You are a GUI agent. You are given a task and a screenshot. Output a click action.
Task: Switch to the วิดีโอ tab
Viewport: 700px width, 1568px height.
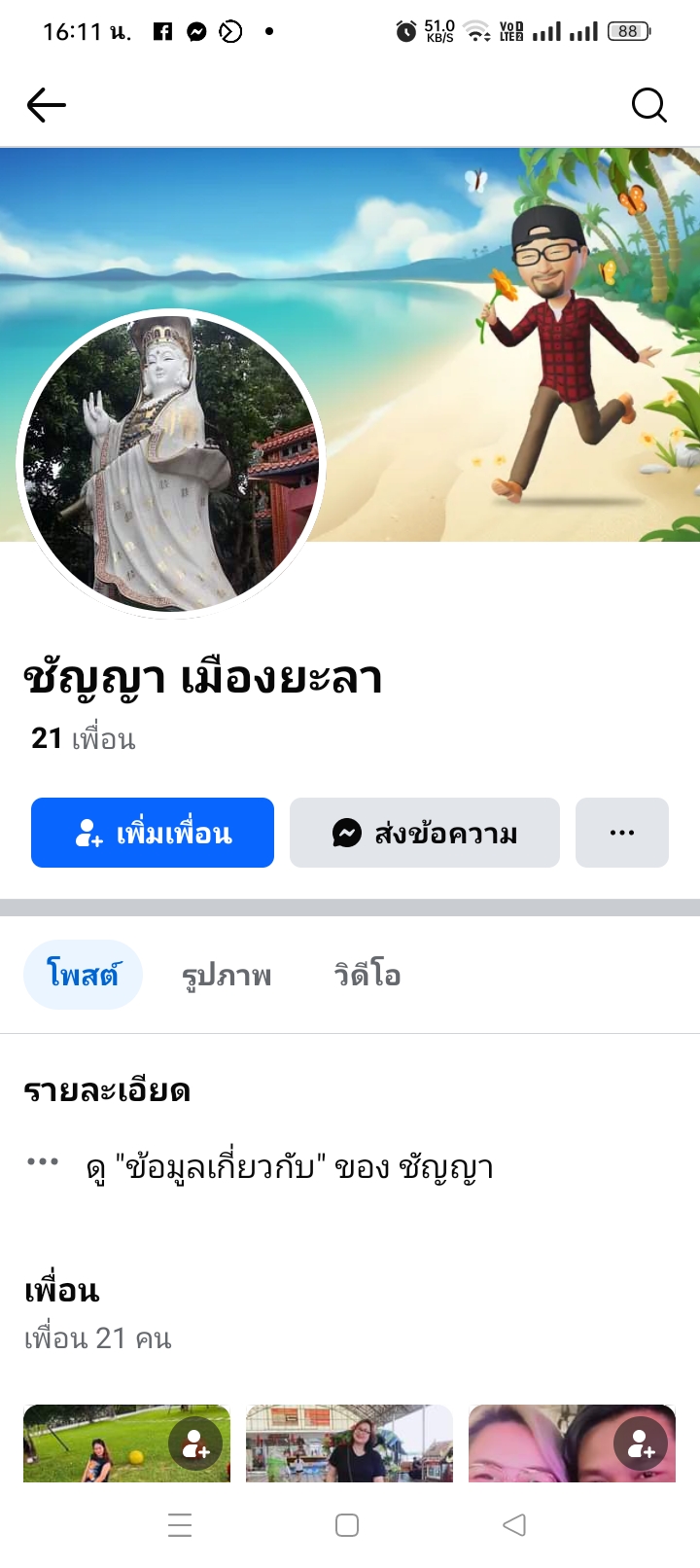coord(367,975)
